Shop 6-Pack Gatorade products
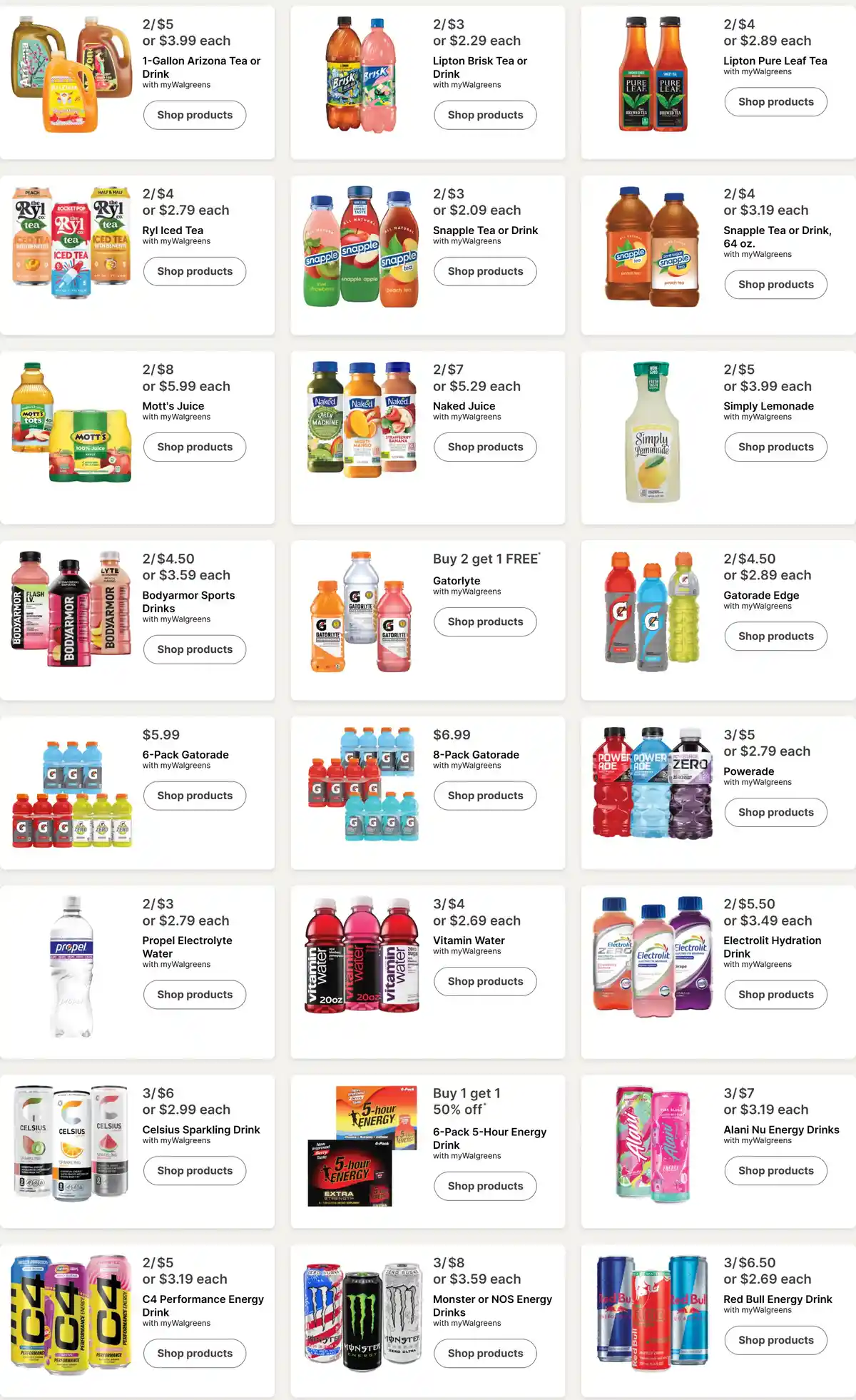The image size is (856, 1400). (195, 796)
